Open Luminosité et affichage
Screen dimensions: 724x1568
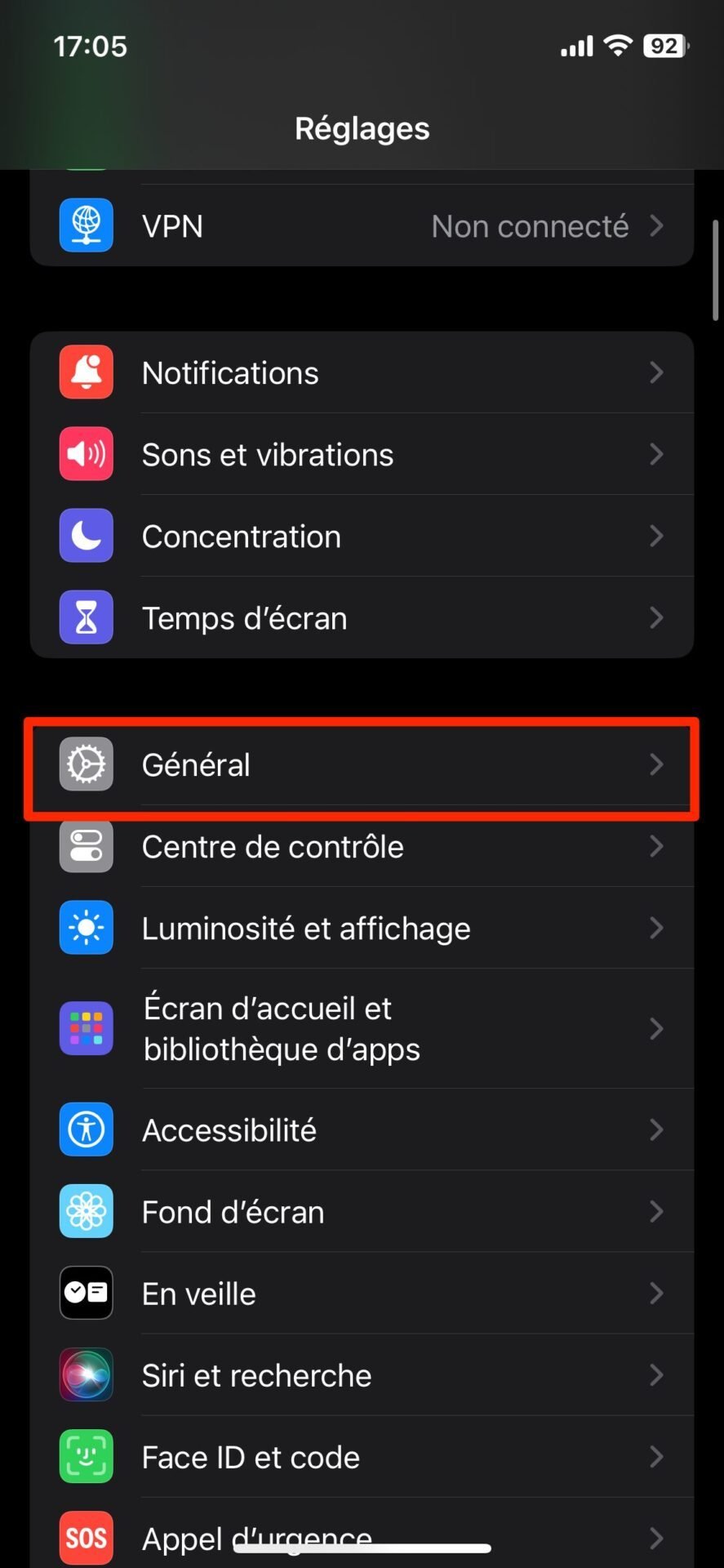point(362,928)
